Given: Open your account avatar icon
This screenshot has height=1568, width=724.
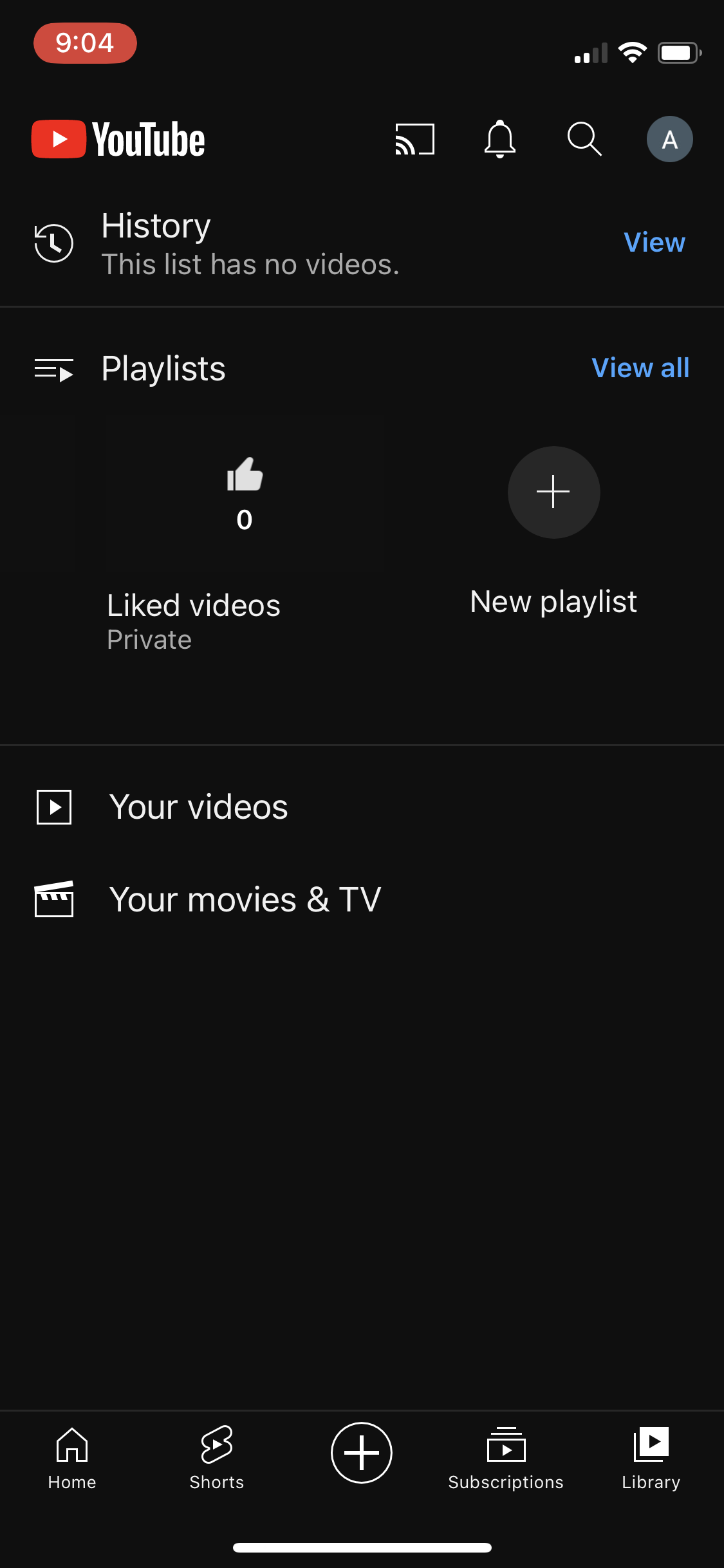Looking at the screenshot, I should click(x=669, y=138).
